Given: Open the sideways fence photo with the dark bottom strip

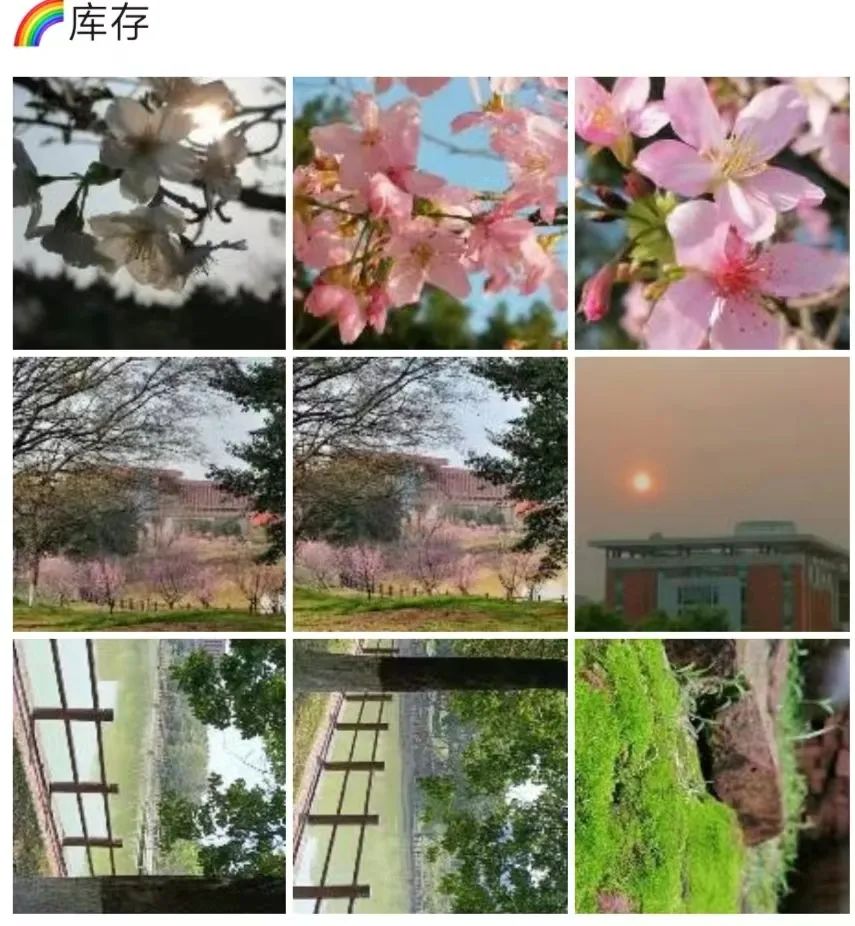Looking at the screenshot, I should click(149, 776).
